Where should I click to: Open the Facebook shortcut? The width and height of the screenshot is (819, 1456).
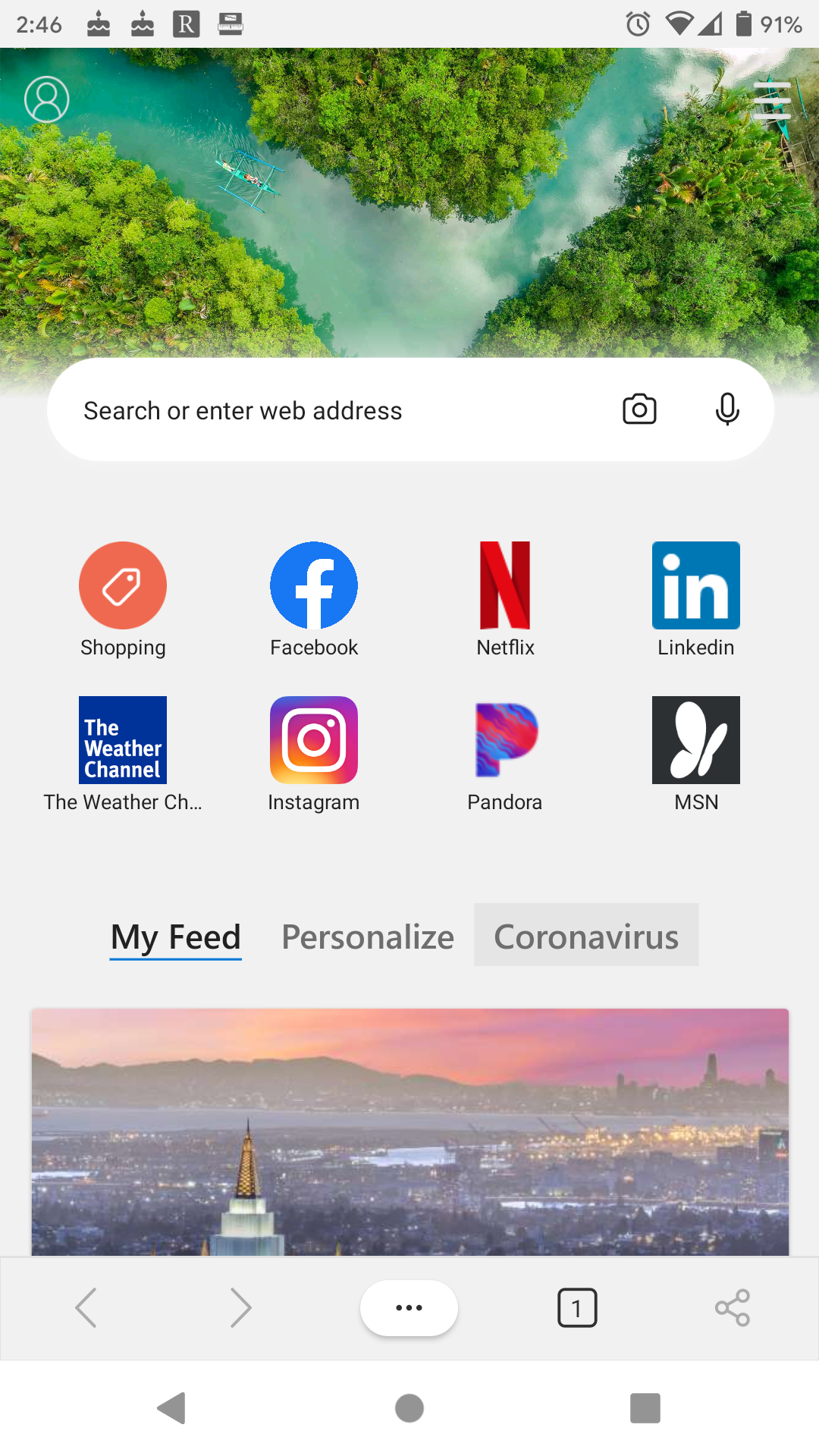pyautogui.click(x=314, y=585)
